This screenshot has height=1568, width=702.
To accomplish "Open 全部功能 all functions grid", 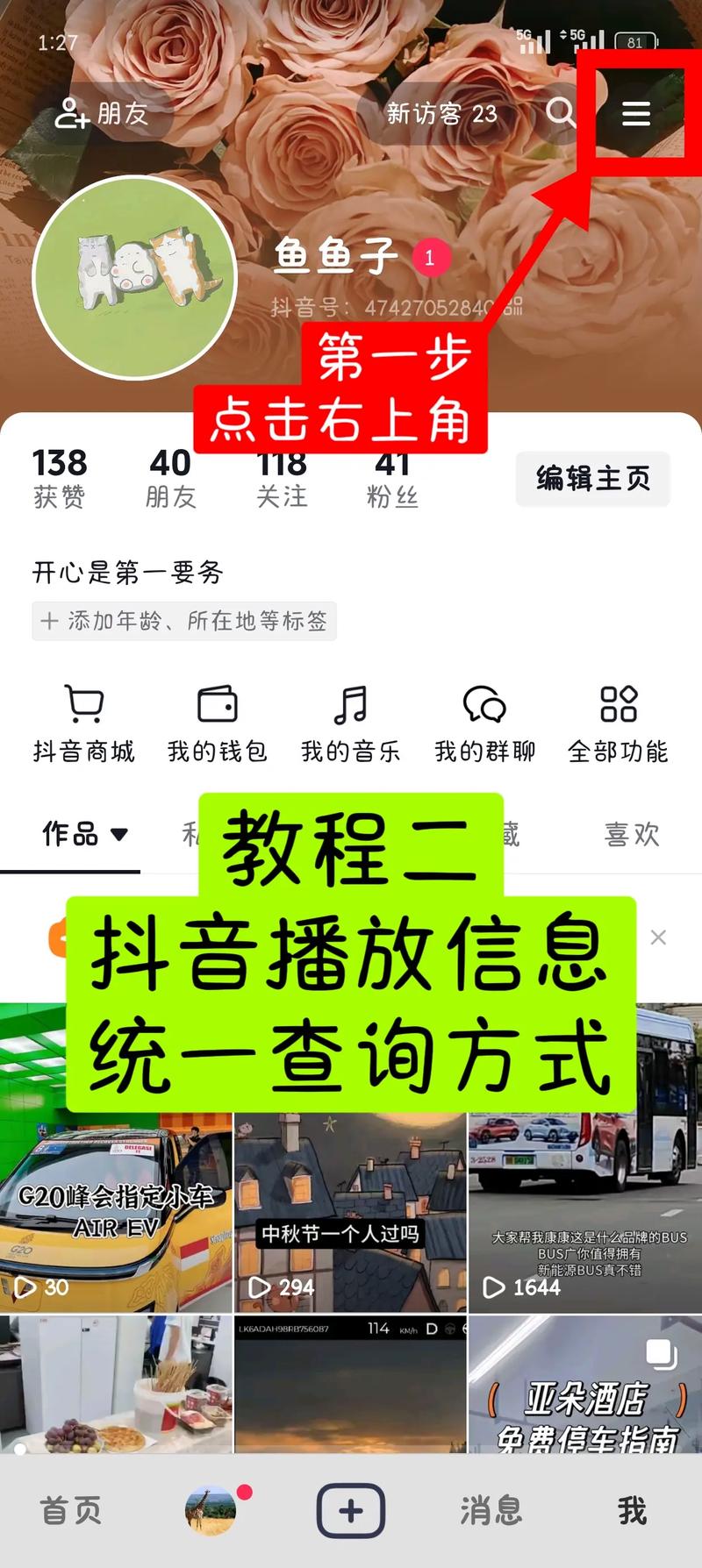I will click(619, 723).
